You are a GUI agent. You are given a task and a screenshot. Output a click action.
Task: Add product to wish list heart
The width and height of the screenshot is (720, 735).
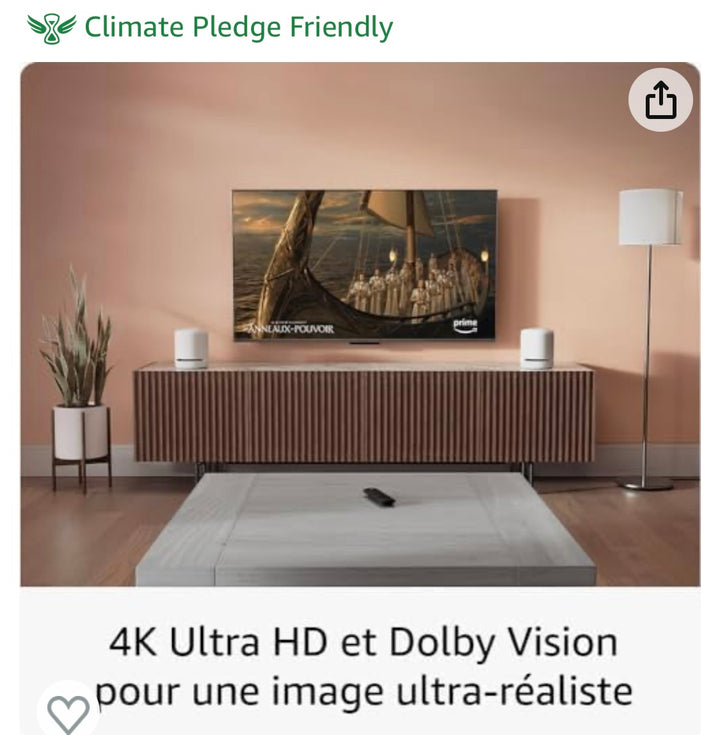68,712
